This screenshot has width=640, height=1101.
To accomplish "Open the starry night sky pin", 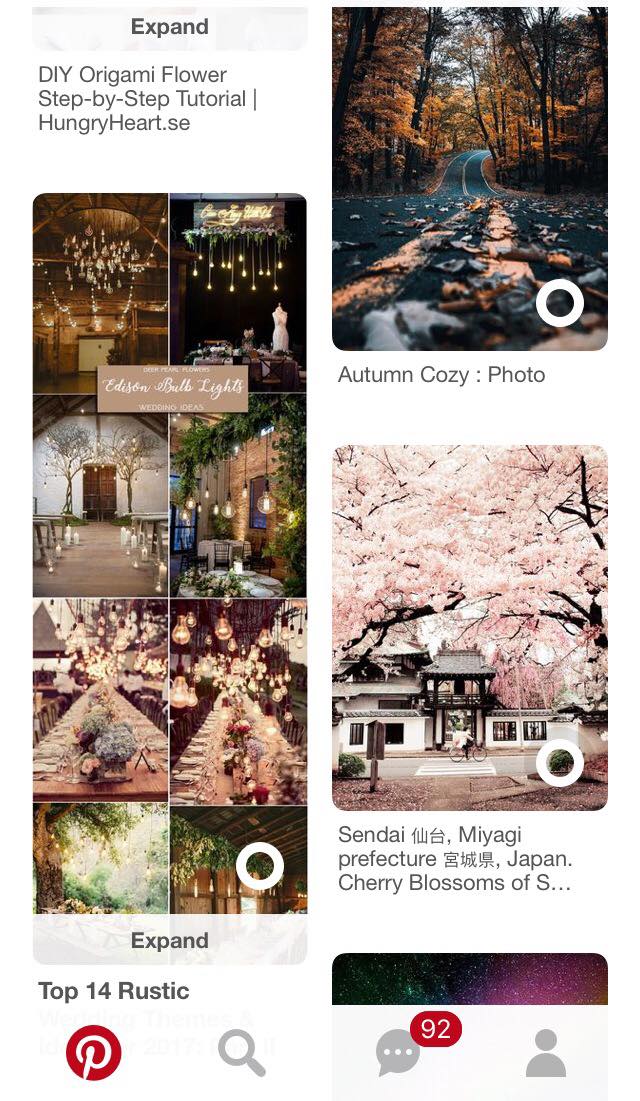I will 470,978.
